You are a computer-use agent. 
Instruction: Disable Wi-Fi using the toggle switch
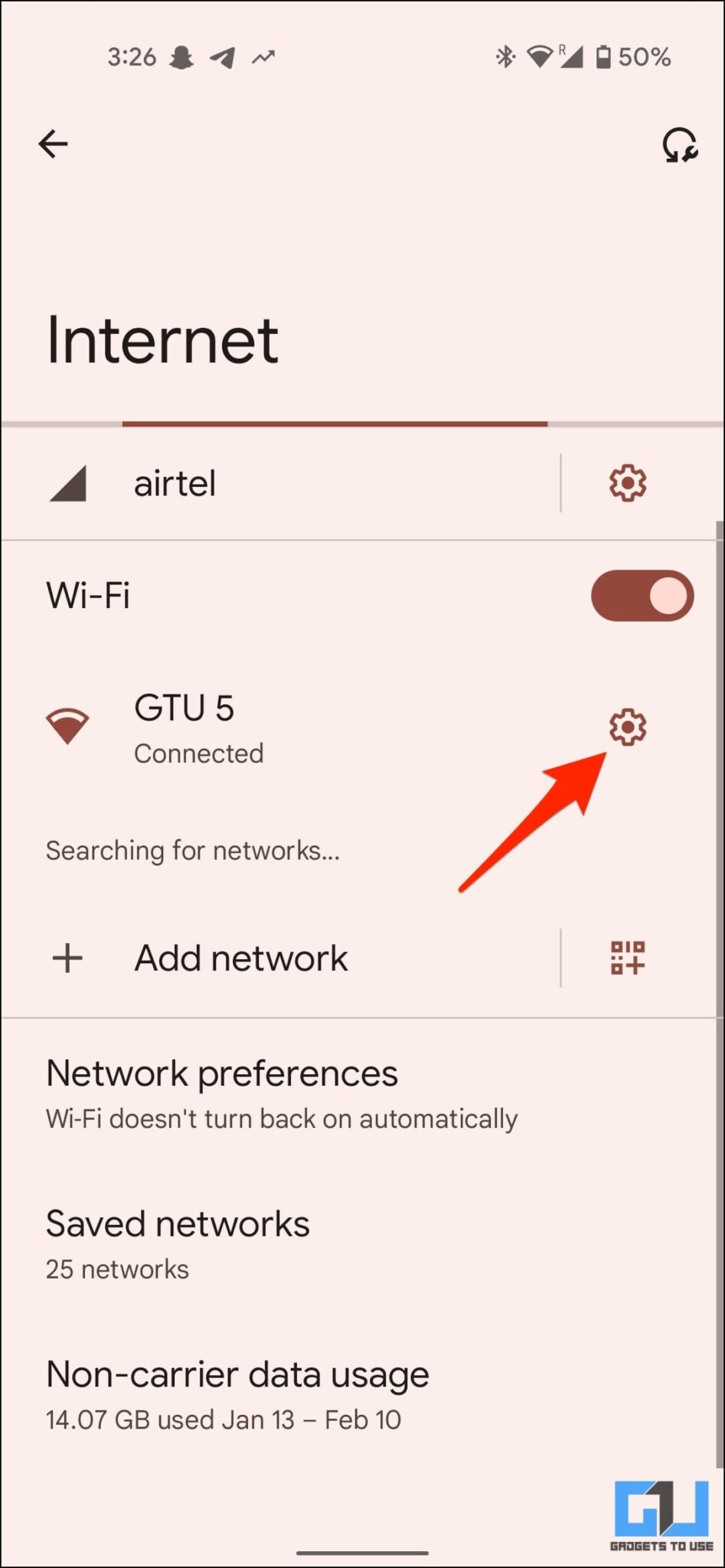(x=642, y=595)
